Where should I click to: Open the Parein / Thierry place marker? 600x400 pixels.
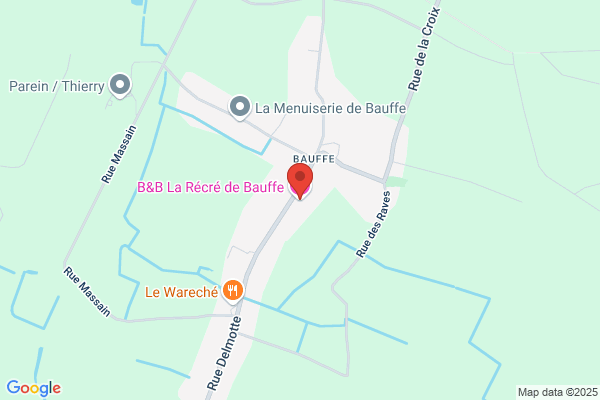tap(120, 85)
